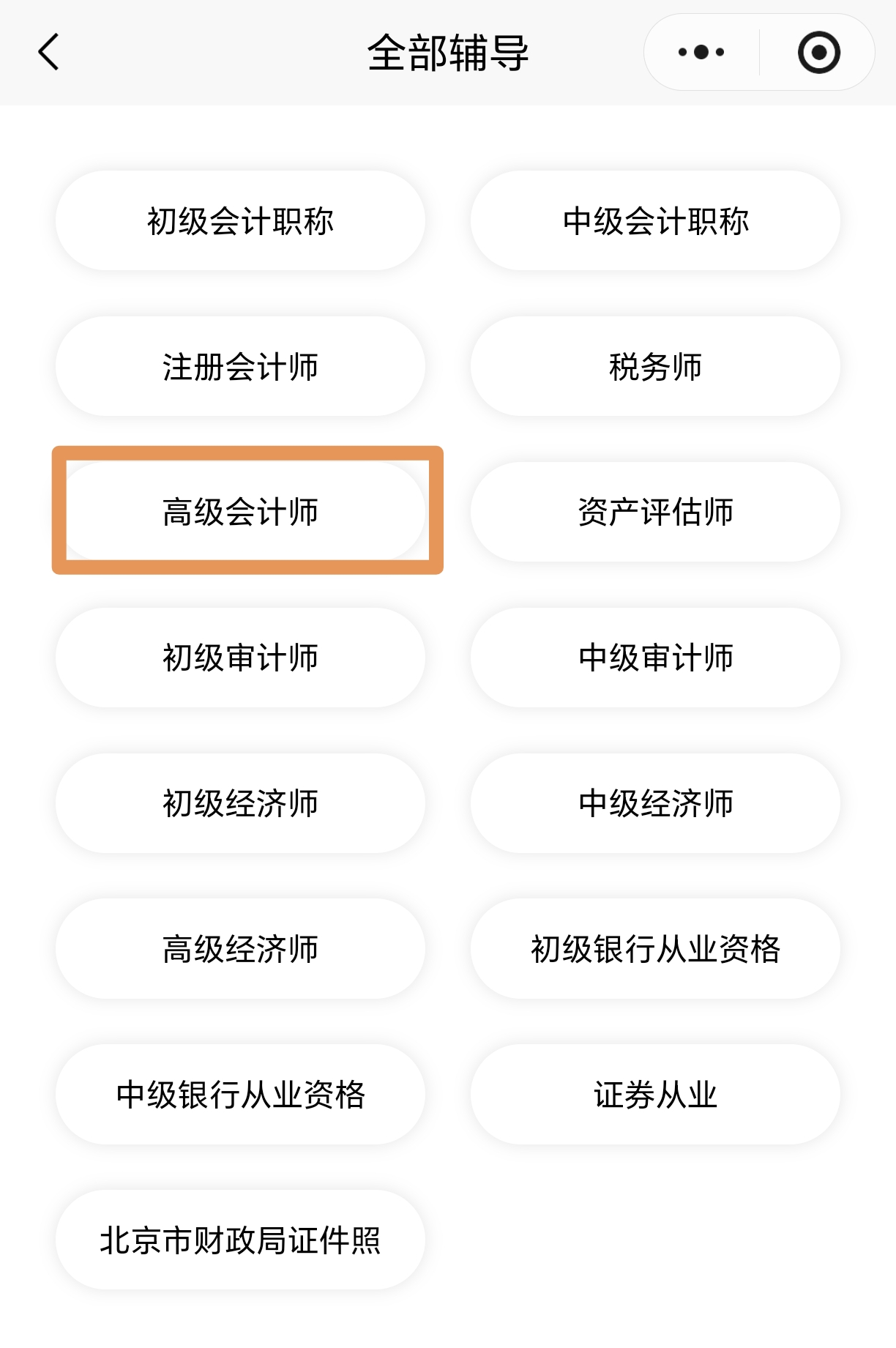Tap the 证券从业 option
The height and width of the screenshot is (1348, 896).
click(655, 1095)
